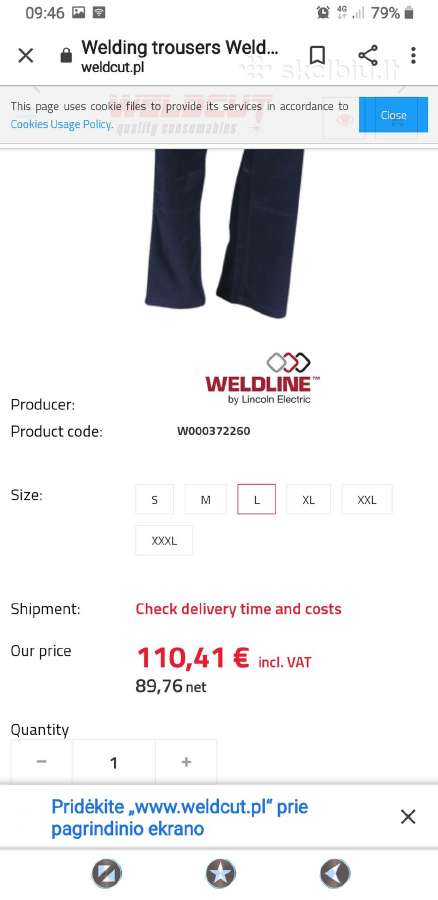Decrease quantity with the minus button
438x900 pixels.
tap(41, 762)
